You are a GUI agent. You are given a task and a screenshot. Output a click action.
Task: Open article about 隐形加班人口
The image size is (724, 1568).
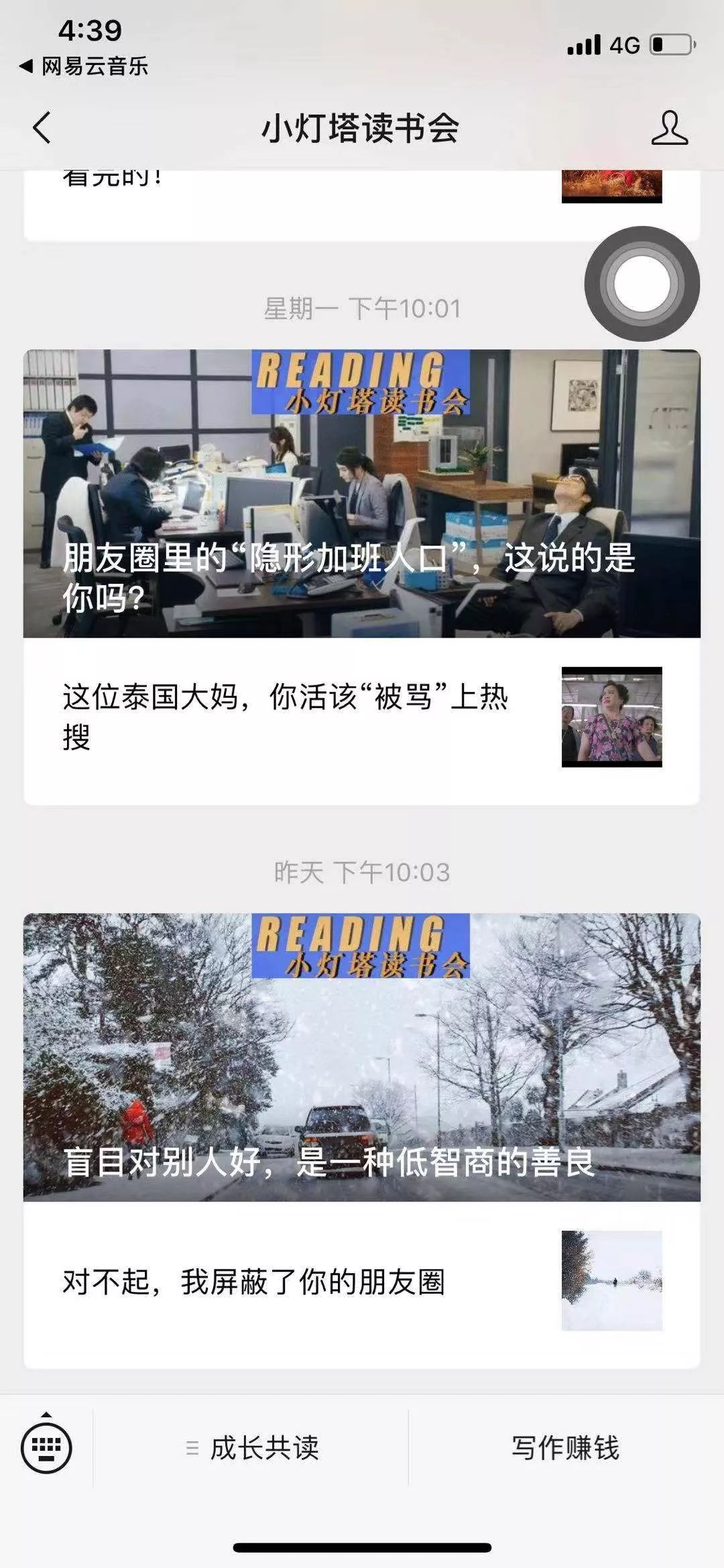[362, 493]
